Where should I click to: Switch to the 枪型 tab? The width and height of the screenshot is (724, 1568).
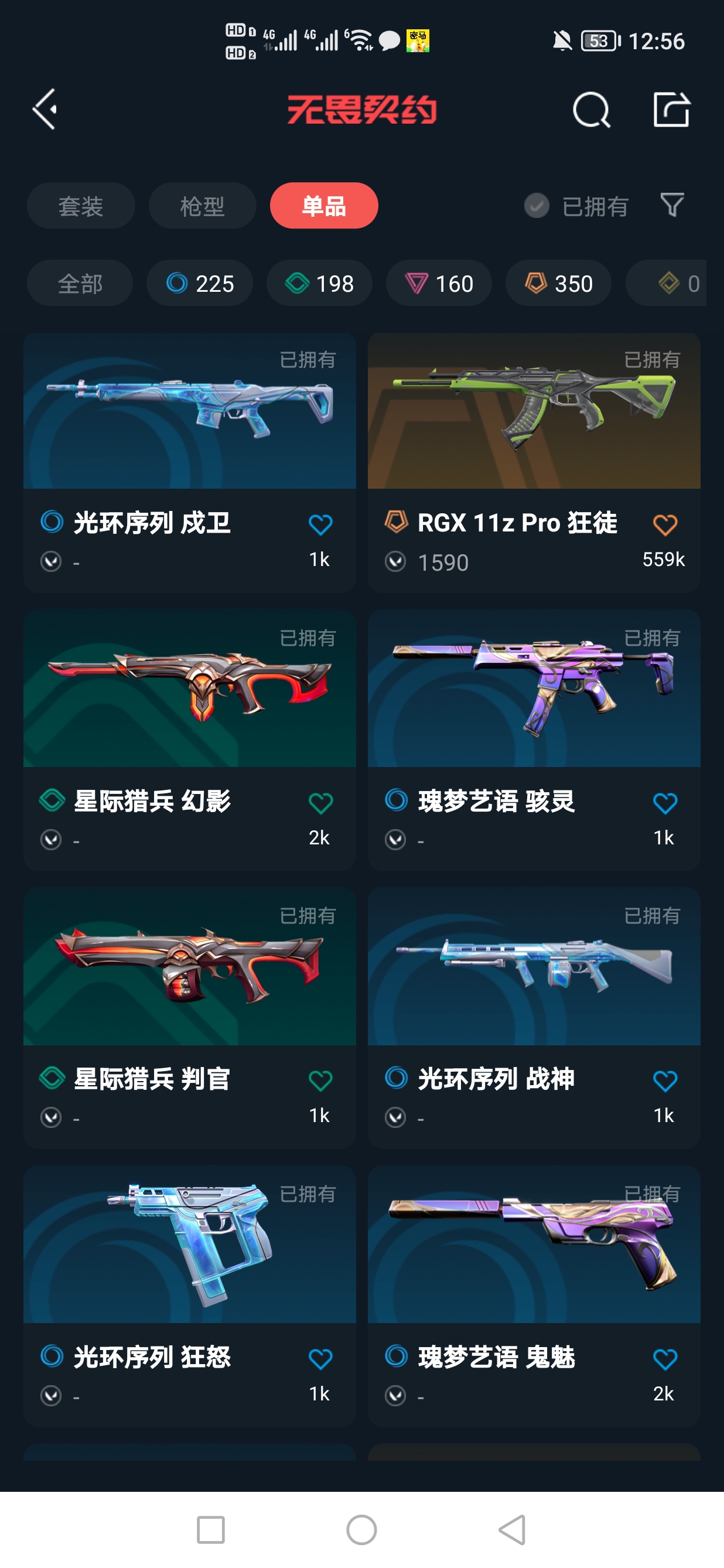[x=202, y=206]
